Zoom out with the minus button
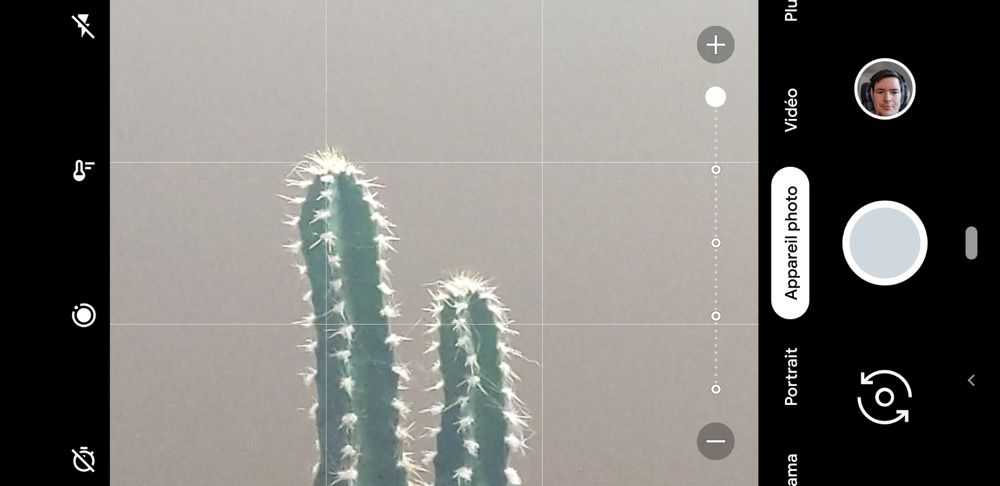The height and width of the screenshot is (486, 1000). (x=715, y=441)
